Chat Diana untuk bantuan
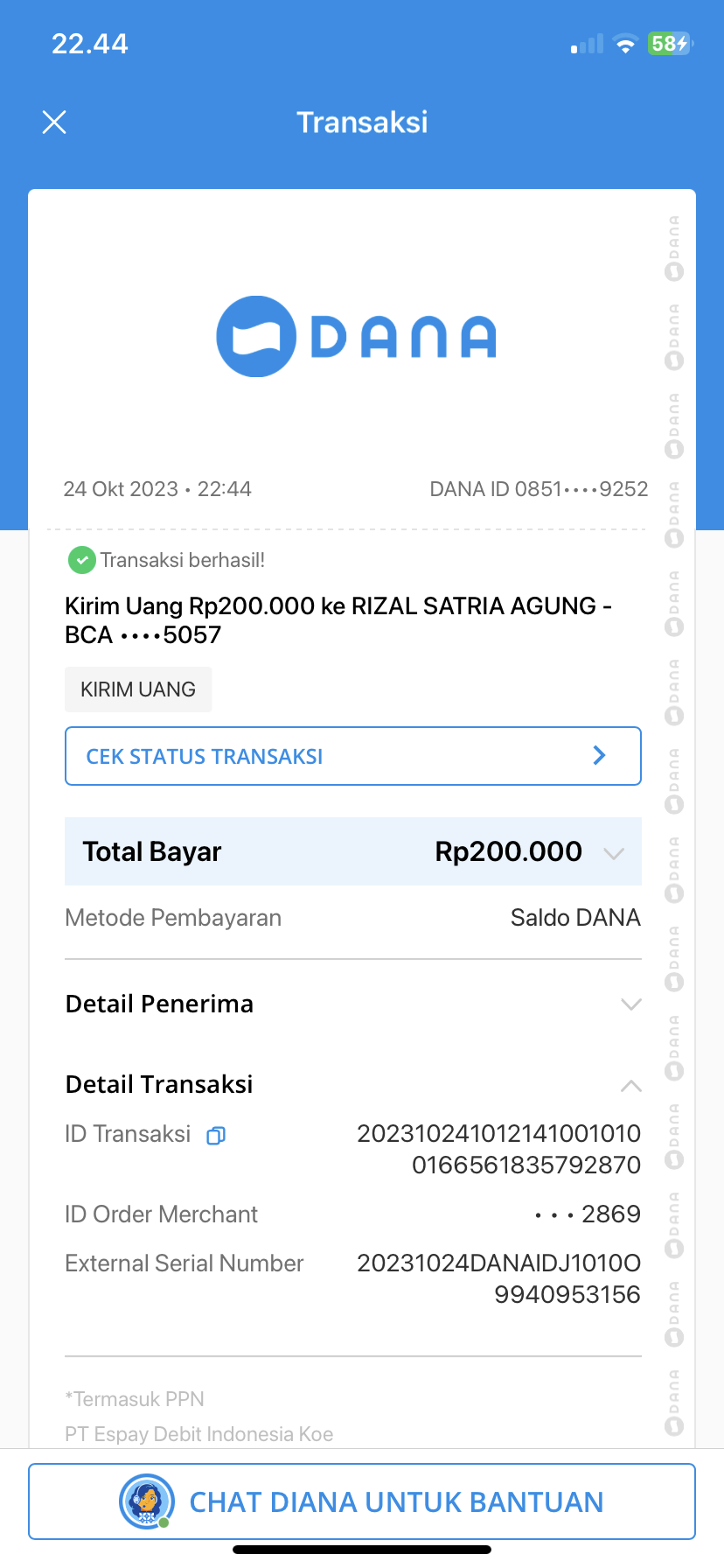The image size is (724, 1568). click(362, 1501)
